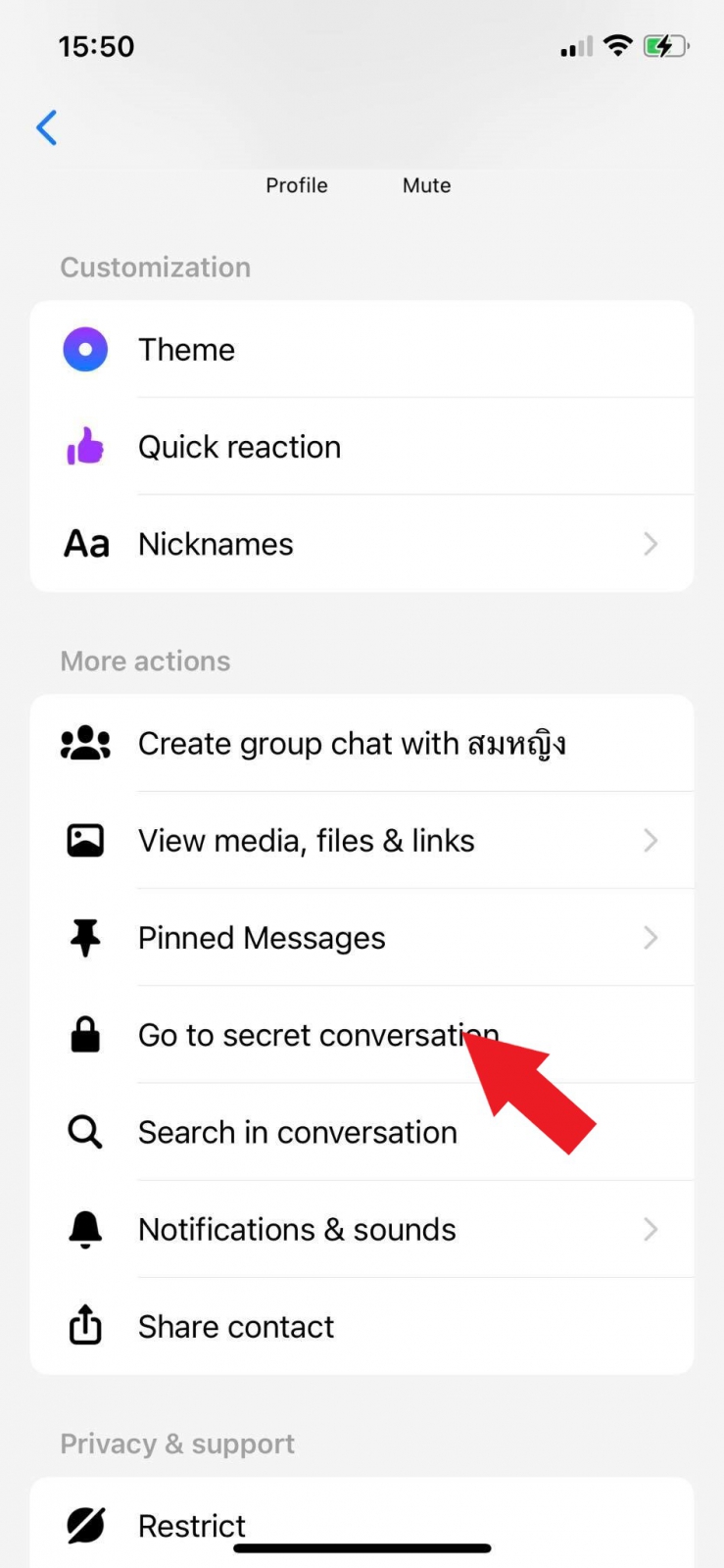Select Search in conversation
This screenshot has height=1568, width=724.
click(x=297, y=1133)
